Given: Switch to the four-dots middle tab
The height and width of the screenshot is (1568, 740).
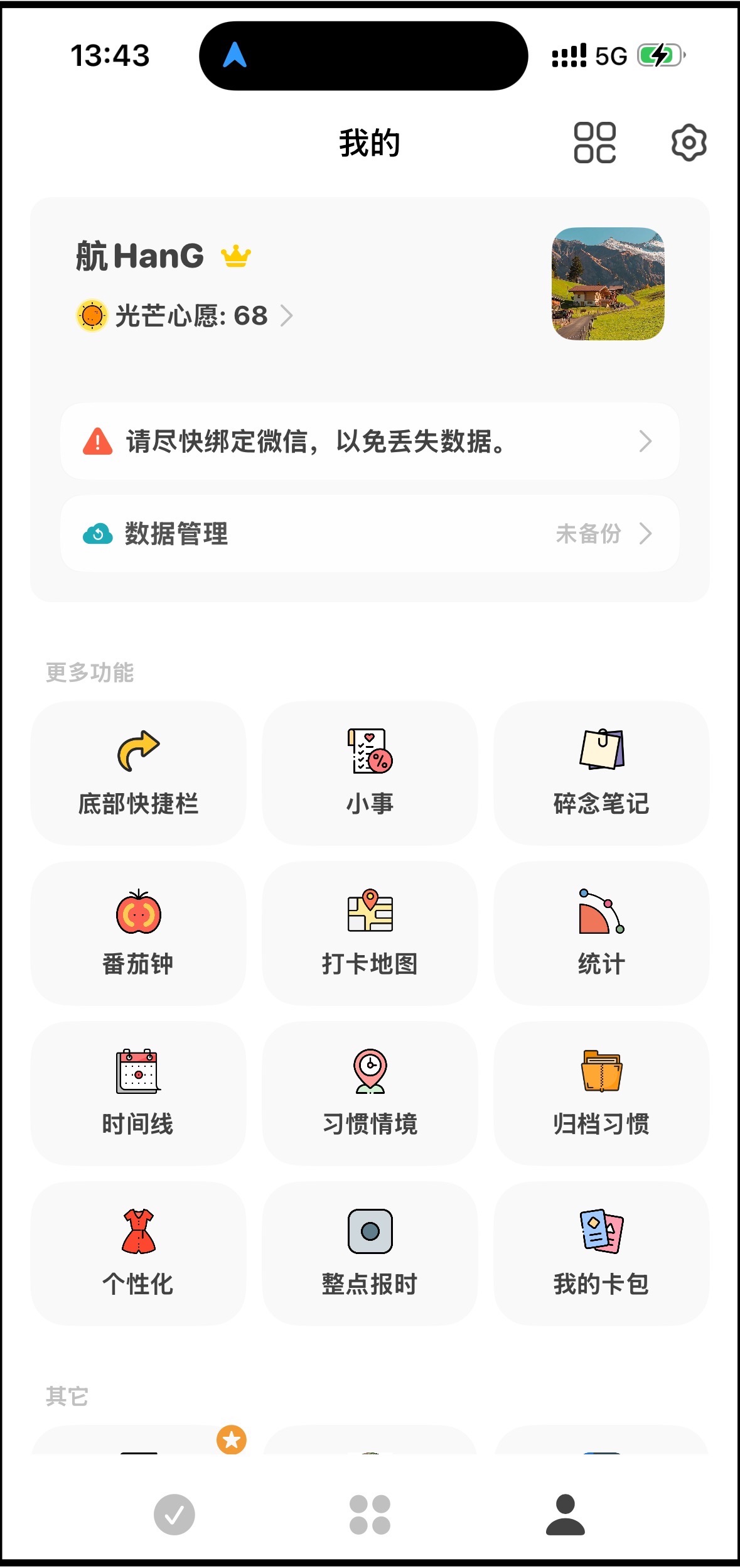Looking at the screenshot, I should click(x=370, y=1514).
